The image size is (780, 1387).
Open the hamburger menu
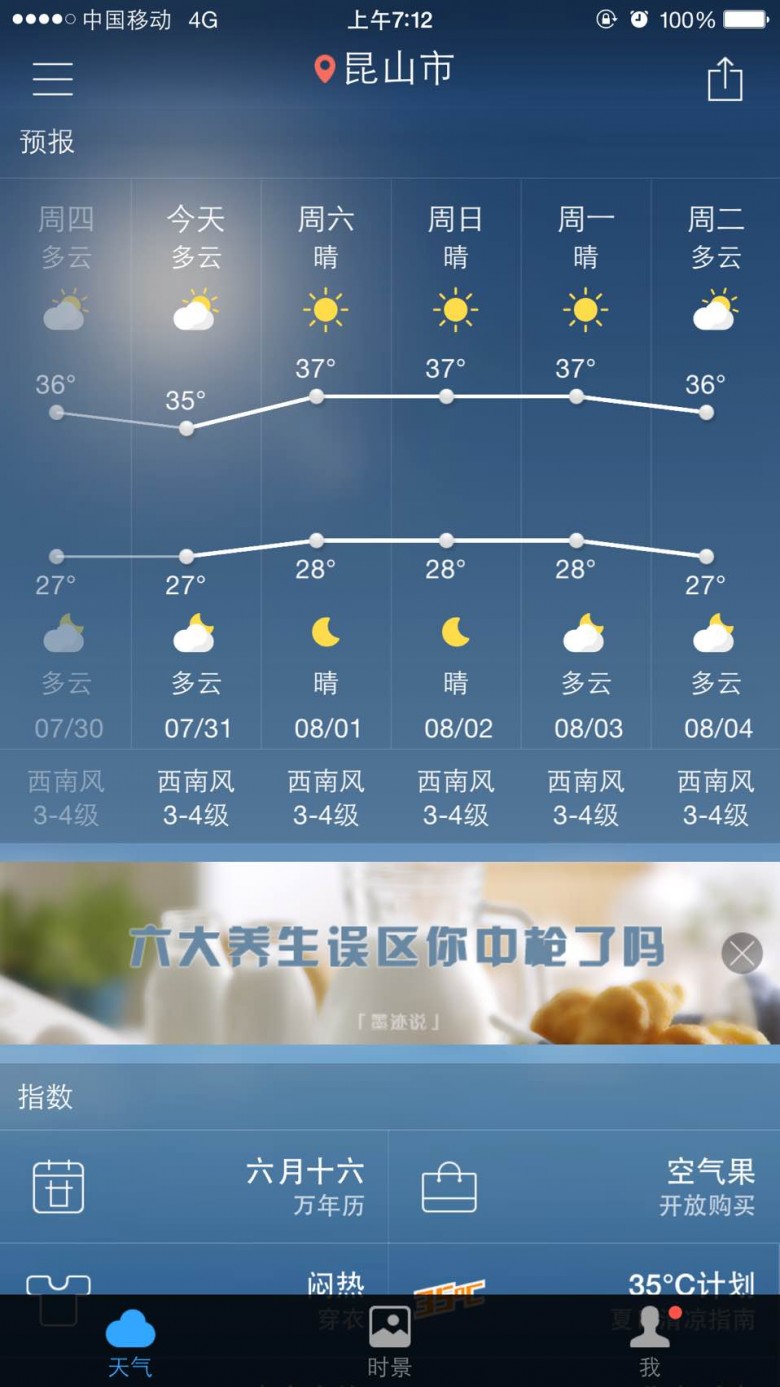tap(52, 78)
